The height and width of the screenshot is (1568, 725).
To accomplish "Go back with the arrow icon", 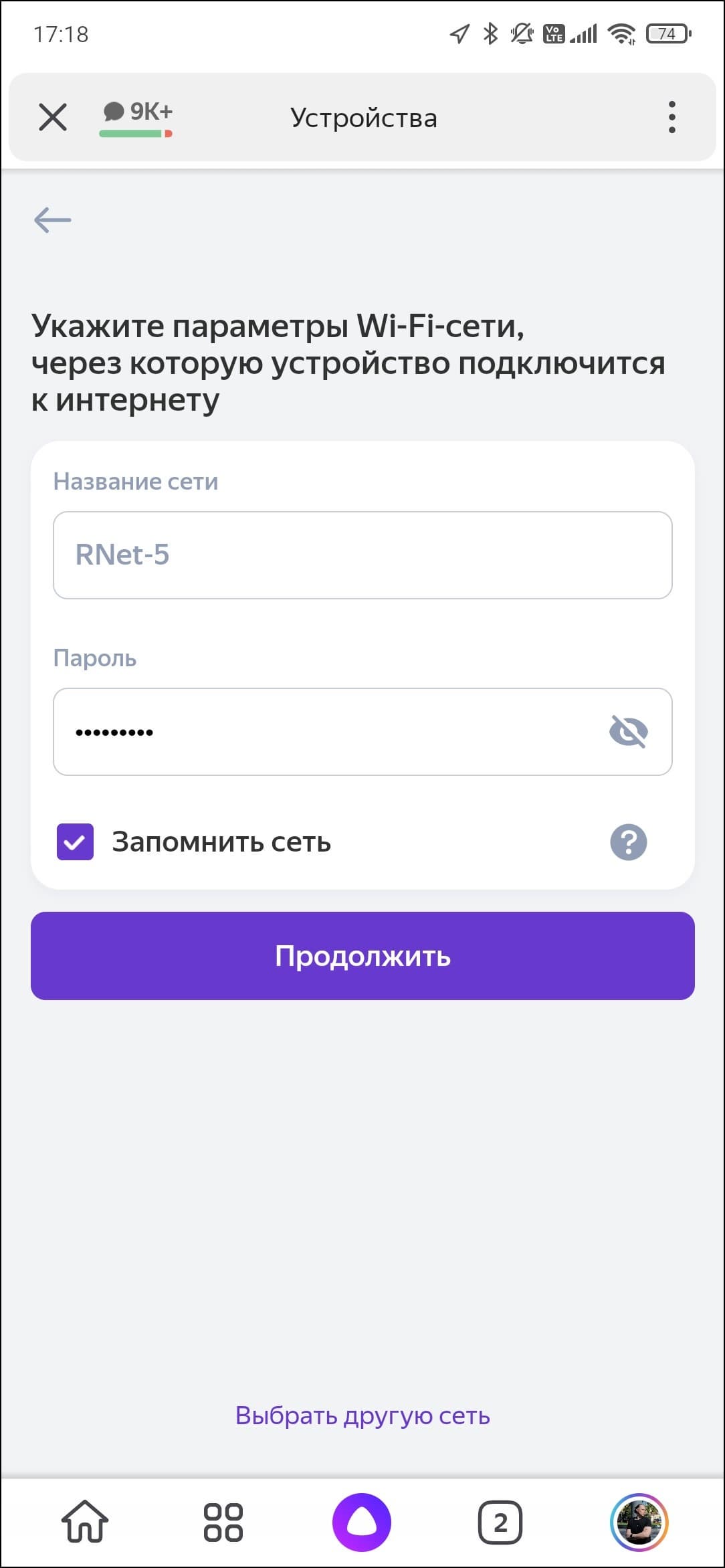I will click(x=53, y=219).
